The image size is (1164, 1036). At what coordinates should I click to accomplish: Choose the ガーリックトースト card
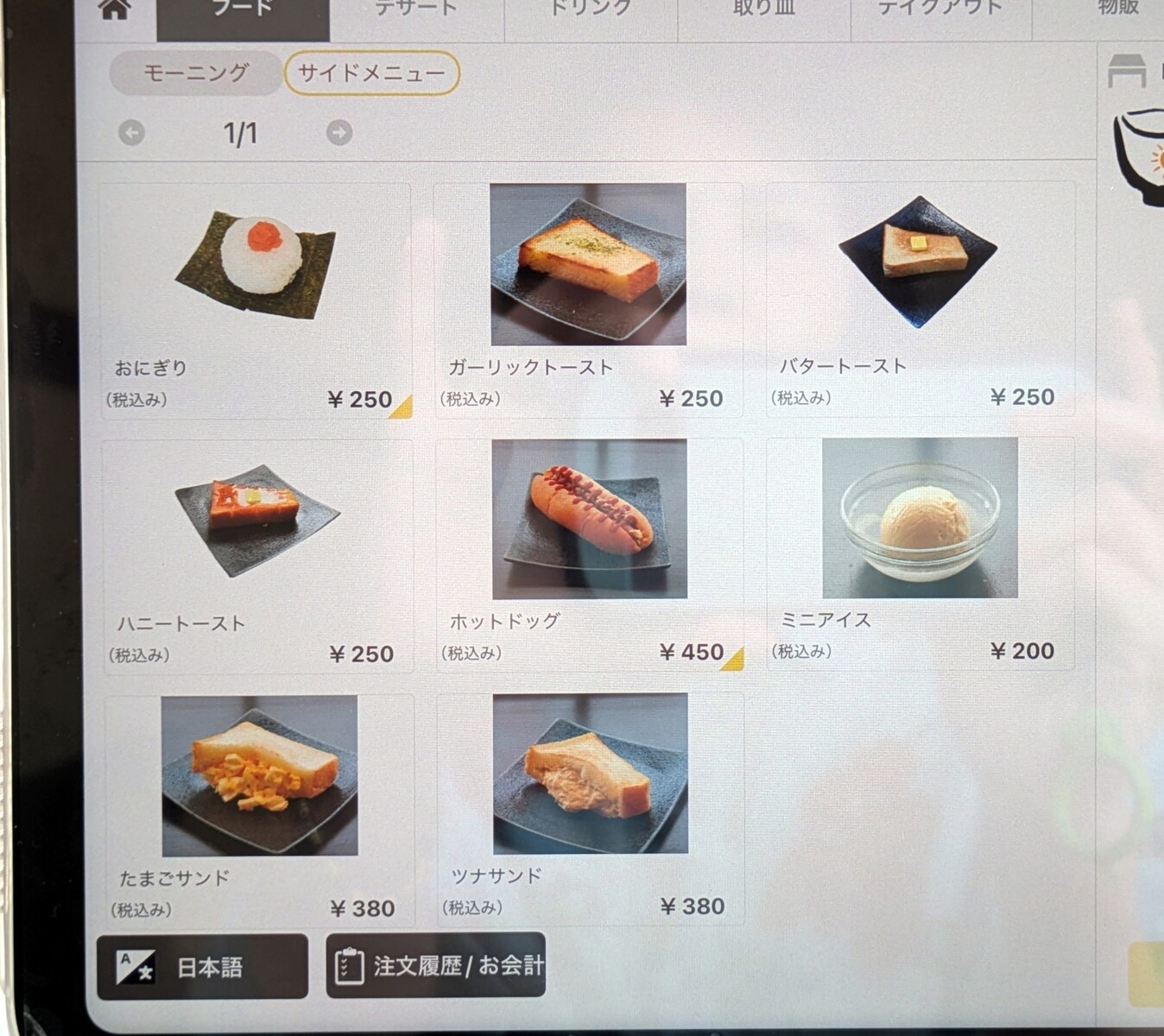588,299
